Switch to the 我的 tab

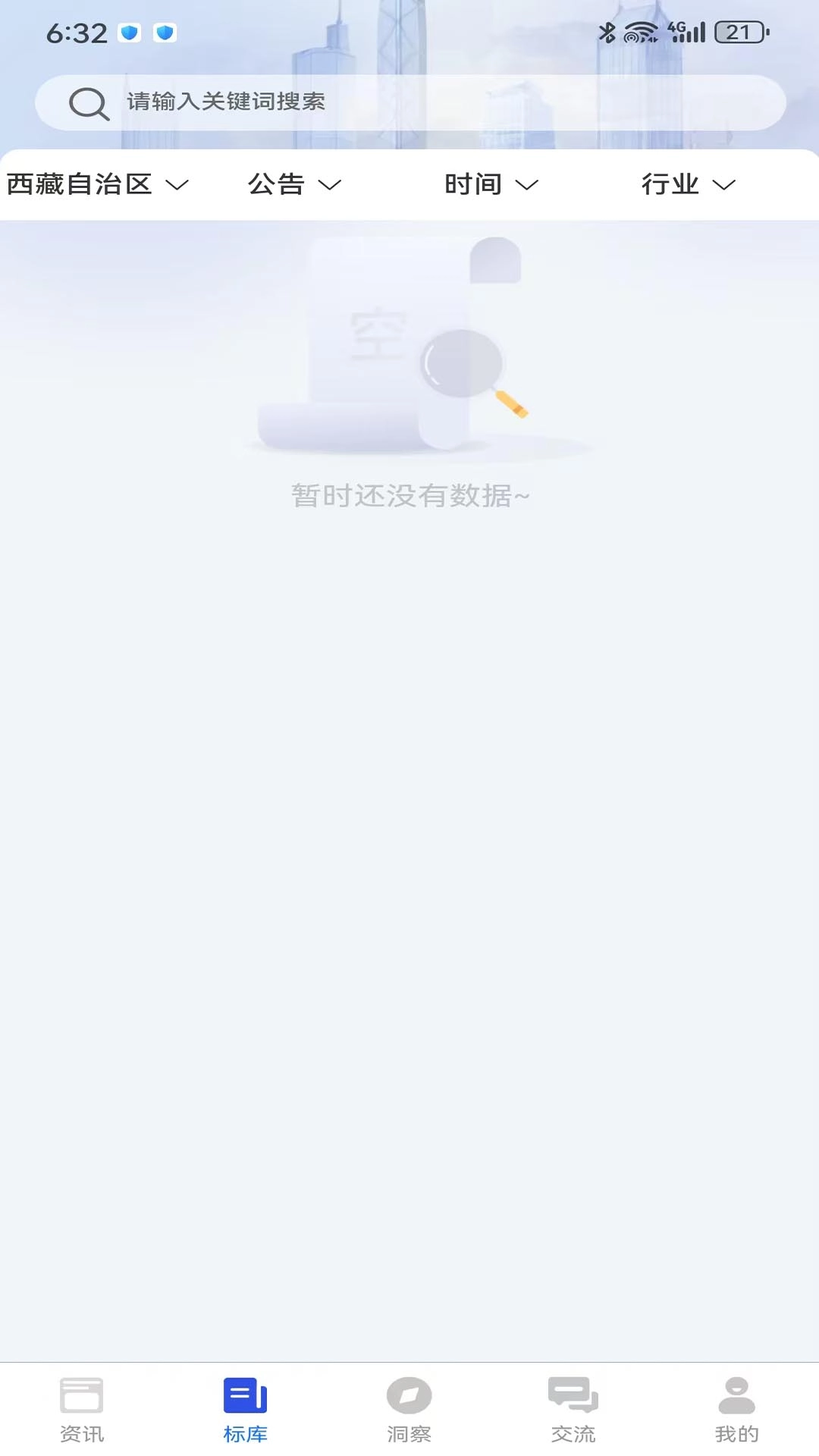[736, 1410]
